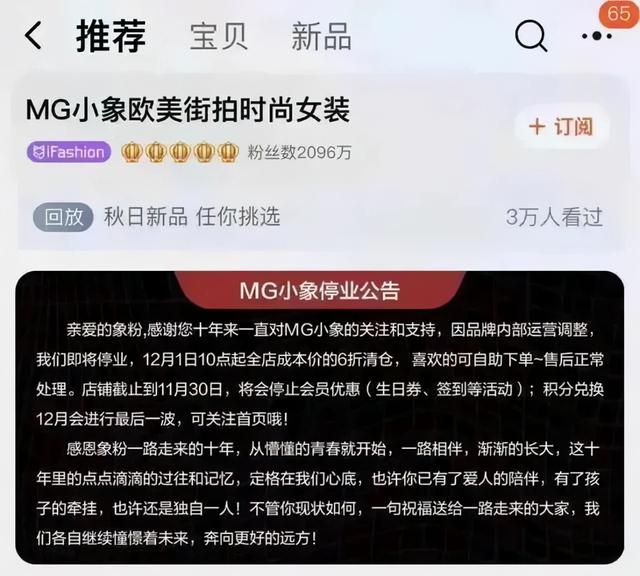Open the shop search

pyautogui.click(x=530, y=37)
